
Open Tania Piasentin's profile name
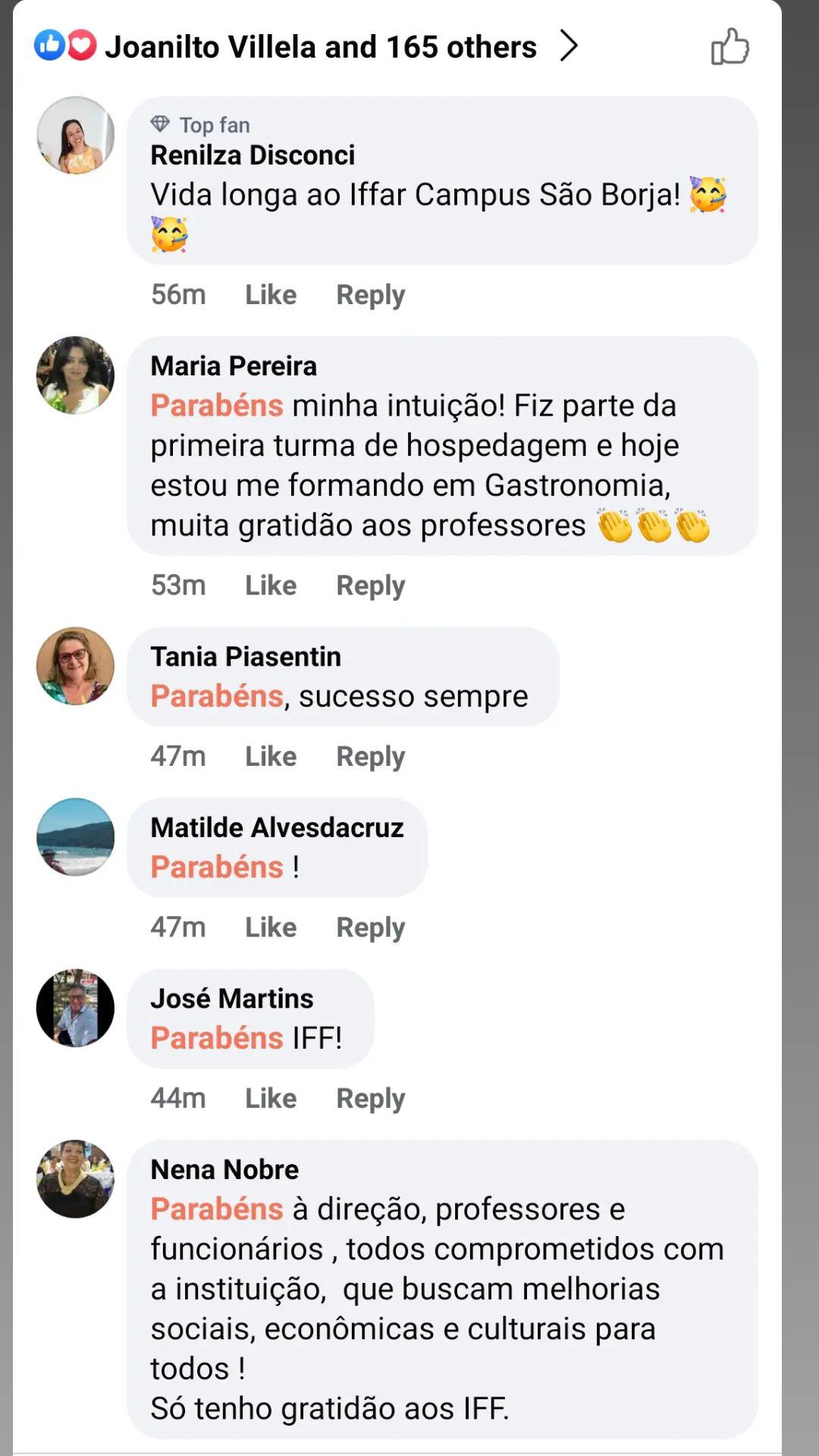coord(246,657)
